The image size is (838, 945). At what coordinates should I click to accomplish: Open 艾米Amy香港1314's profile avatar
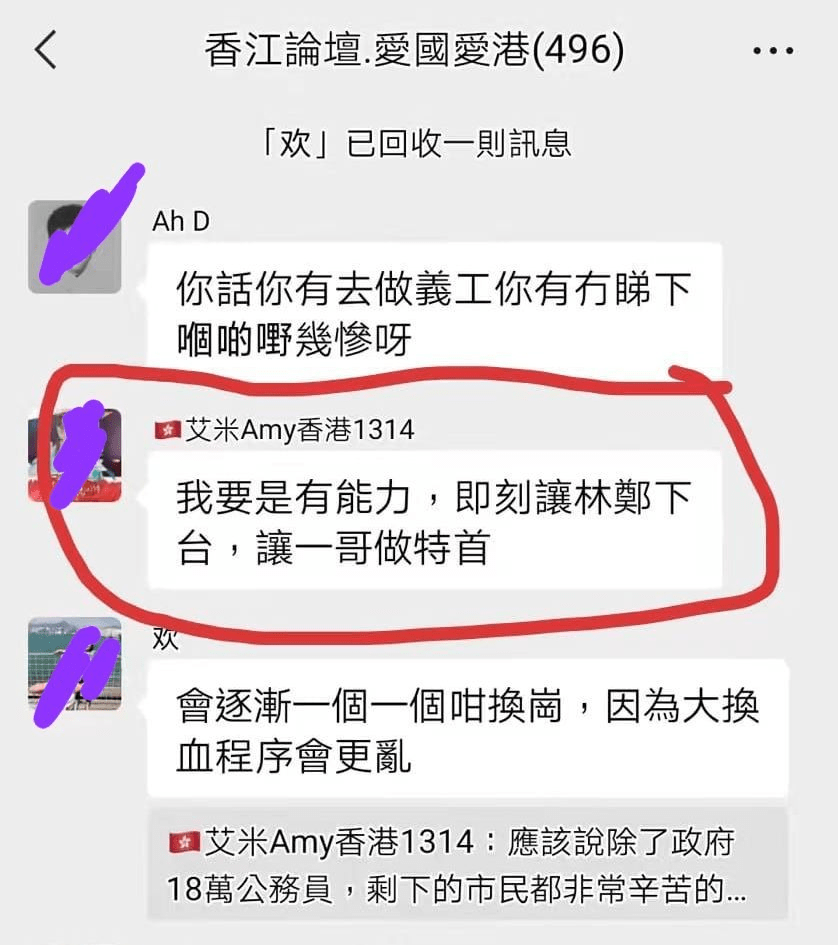[x=75, y=455]
